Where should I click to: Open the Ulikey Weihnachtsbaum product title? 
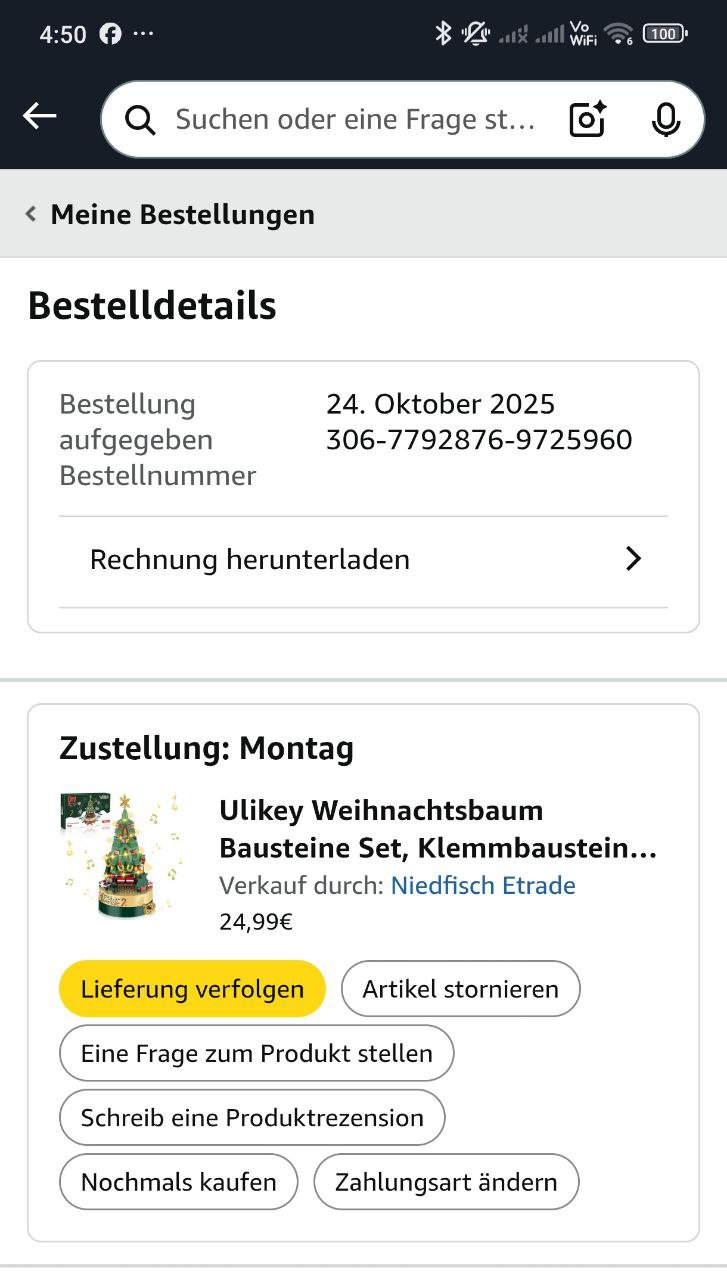(437, 829)
